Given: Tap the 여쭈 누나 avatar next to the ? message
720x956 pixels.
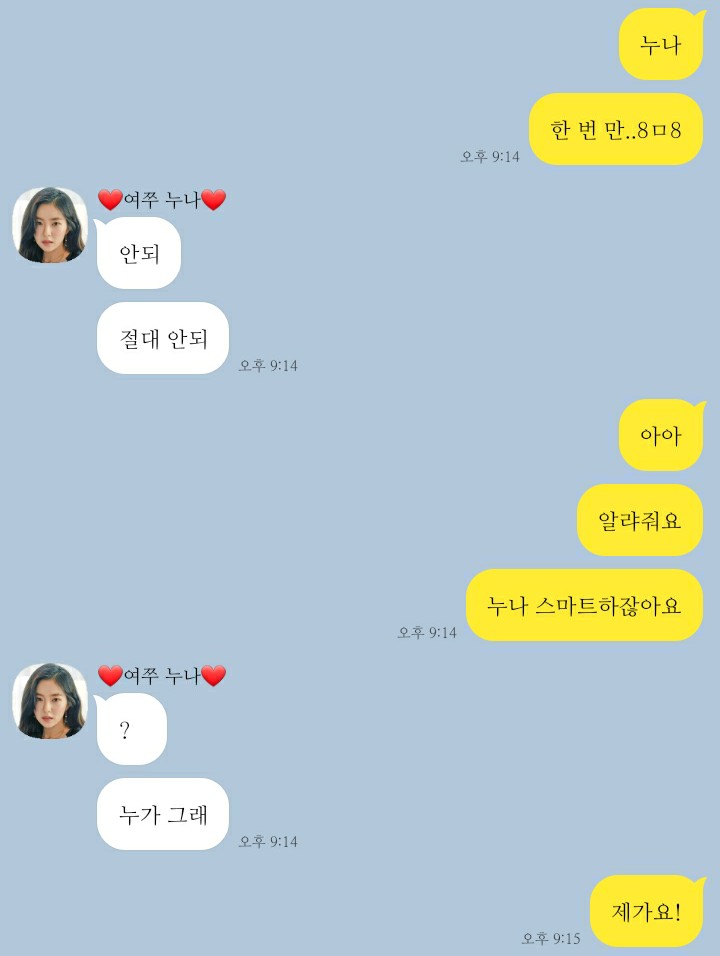Looking at the screenshot, I should coord(50,701).
